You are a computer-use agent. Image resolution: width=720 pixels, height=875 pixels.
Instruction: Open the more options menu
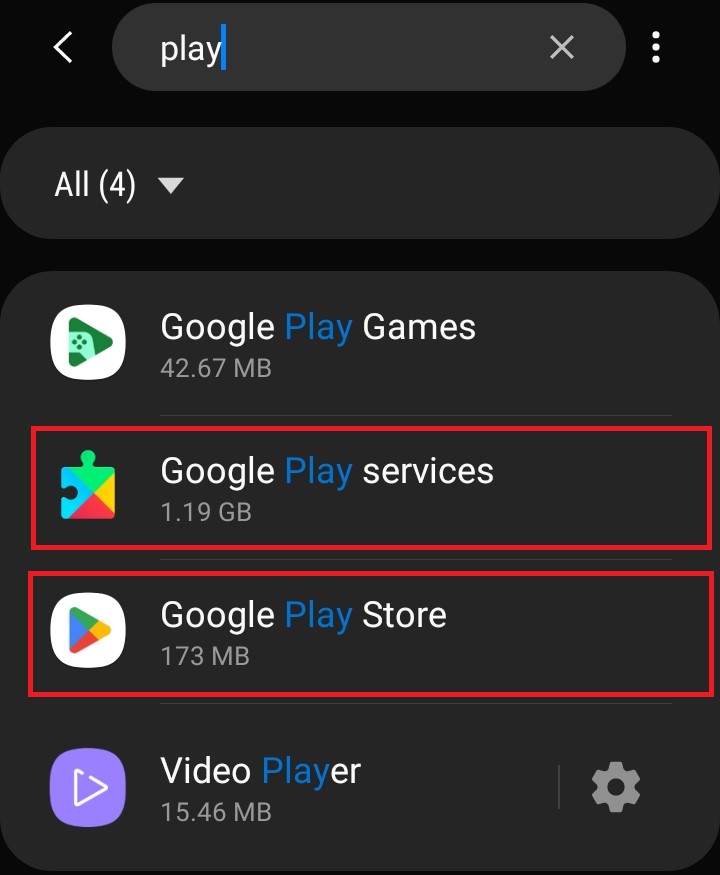(656, 47)
